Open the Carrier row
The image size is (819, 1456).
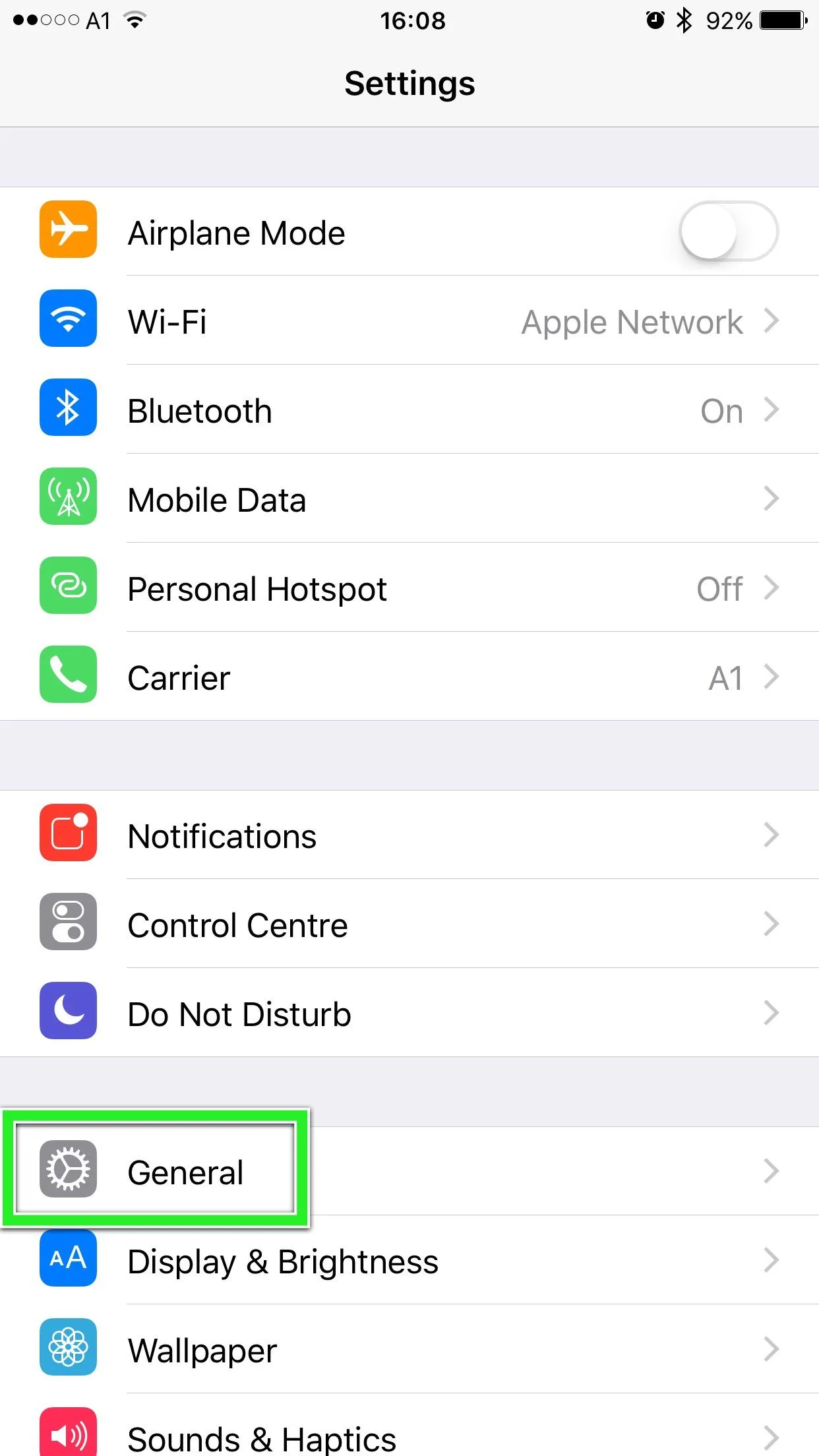pyautogui.click(x=409, y=678)
